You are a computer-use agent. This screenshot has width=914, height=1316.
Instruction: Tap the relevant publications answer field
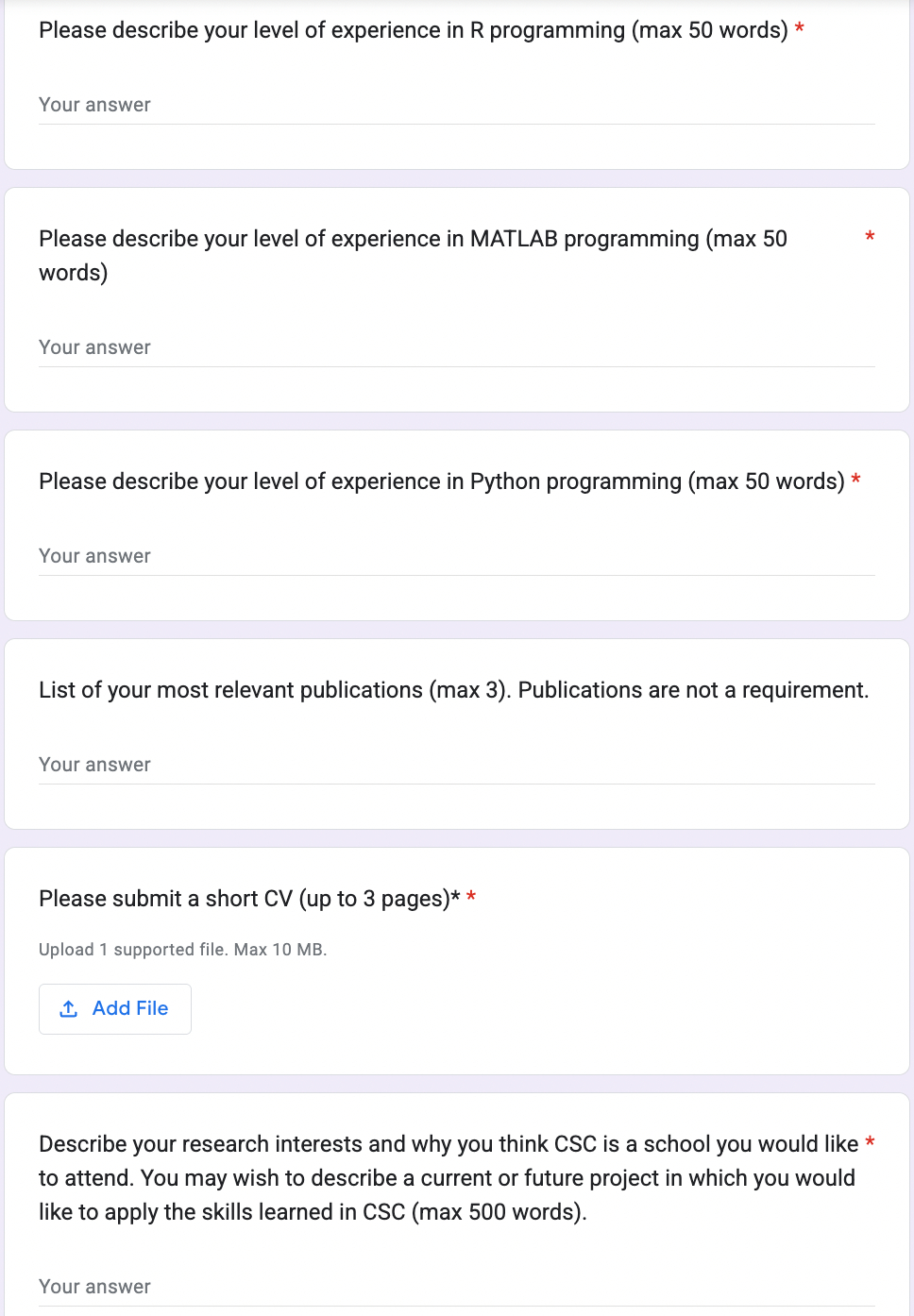point(456,765)
